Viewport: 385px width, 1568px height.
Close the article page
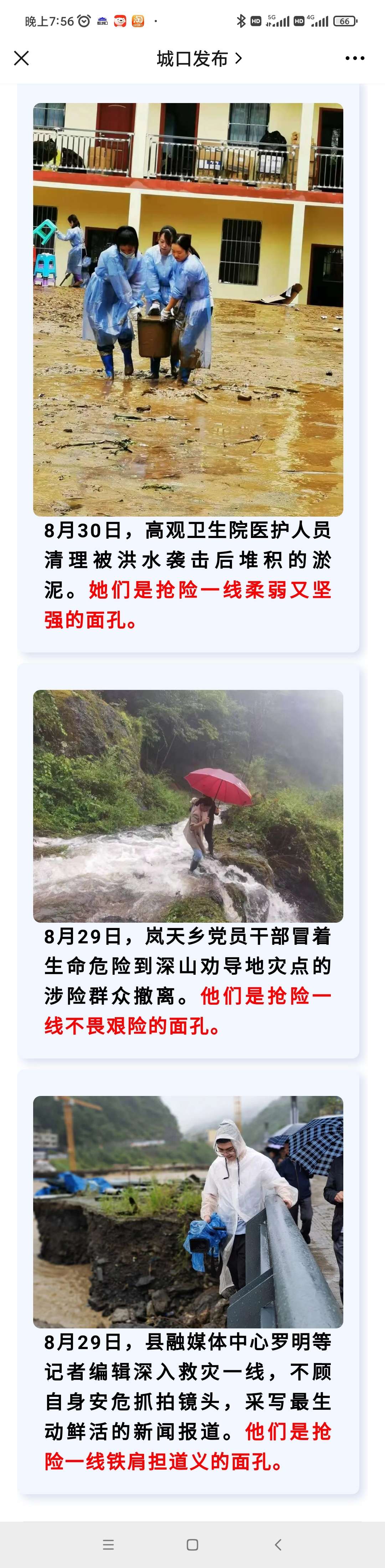tap(21, 58)
